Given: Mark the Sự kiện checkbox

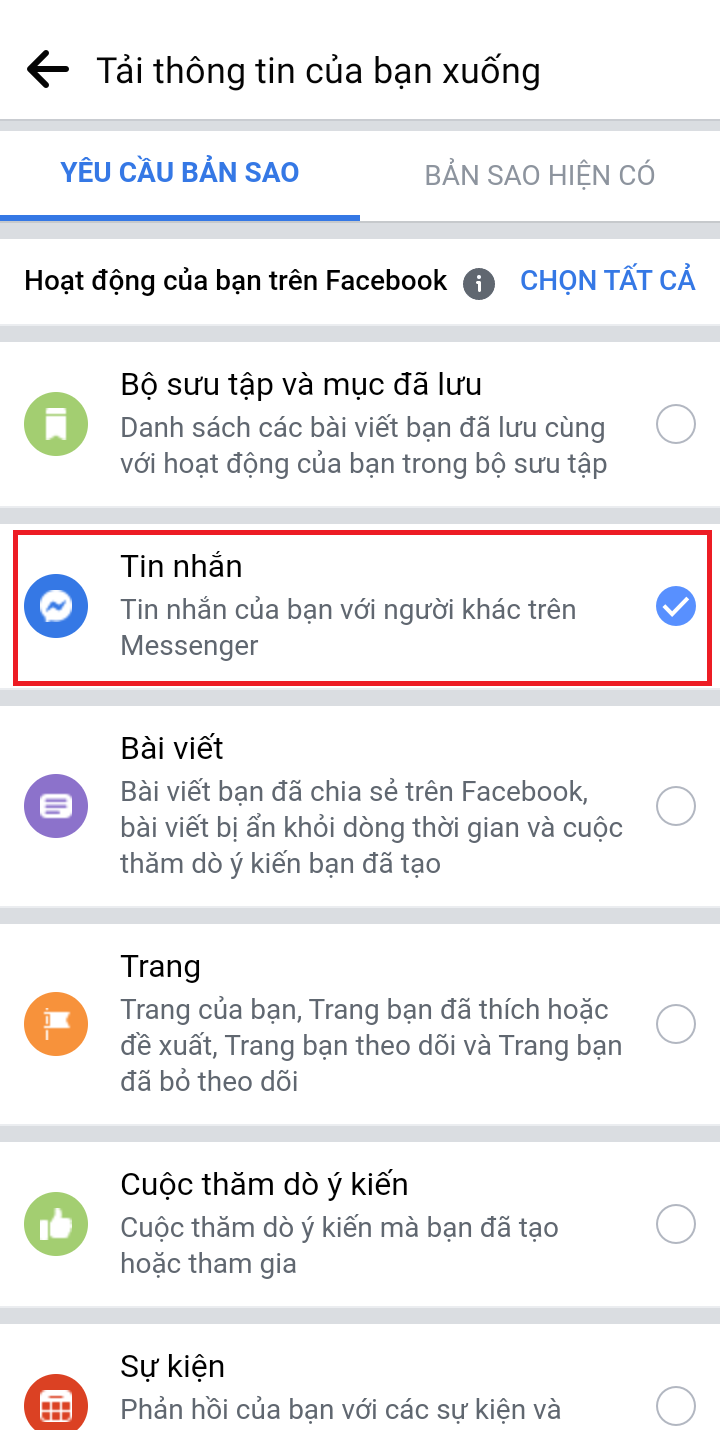Looking at the screenshot, I should 676,1405.
